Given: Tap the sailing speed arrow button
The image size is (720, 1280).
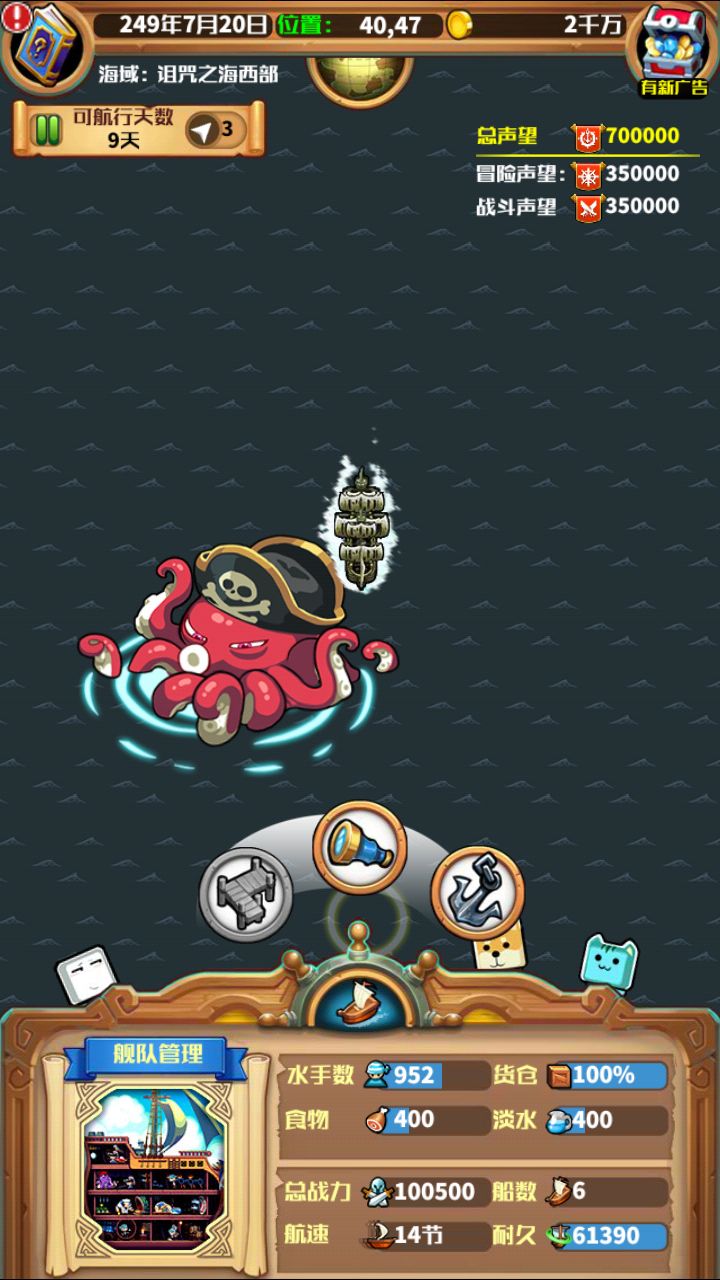Looking at the screenshot, I should click(x=214, y=130).
